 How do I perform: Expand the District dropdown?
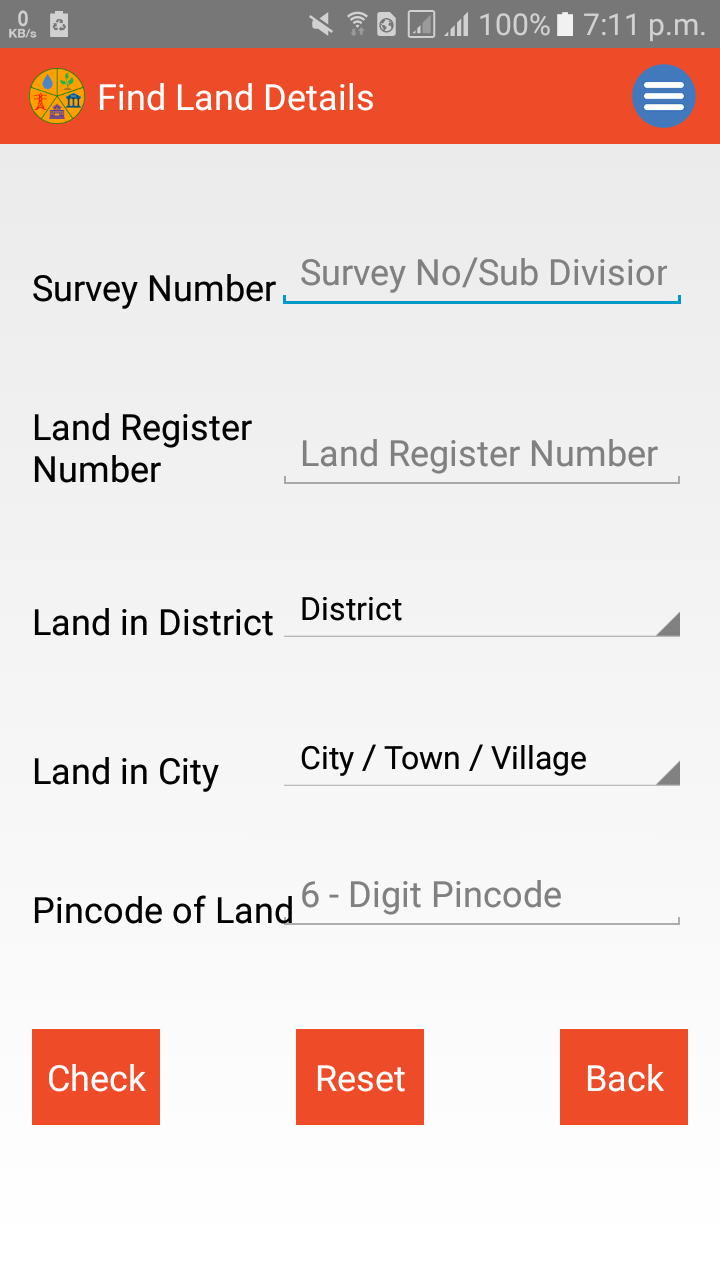tap(482, 610)
